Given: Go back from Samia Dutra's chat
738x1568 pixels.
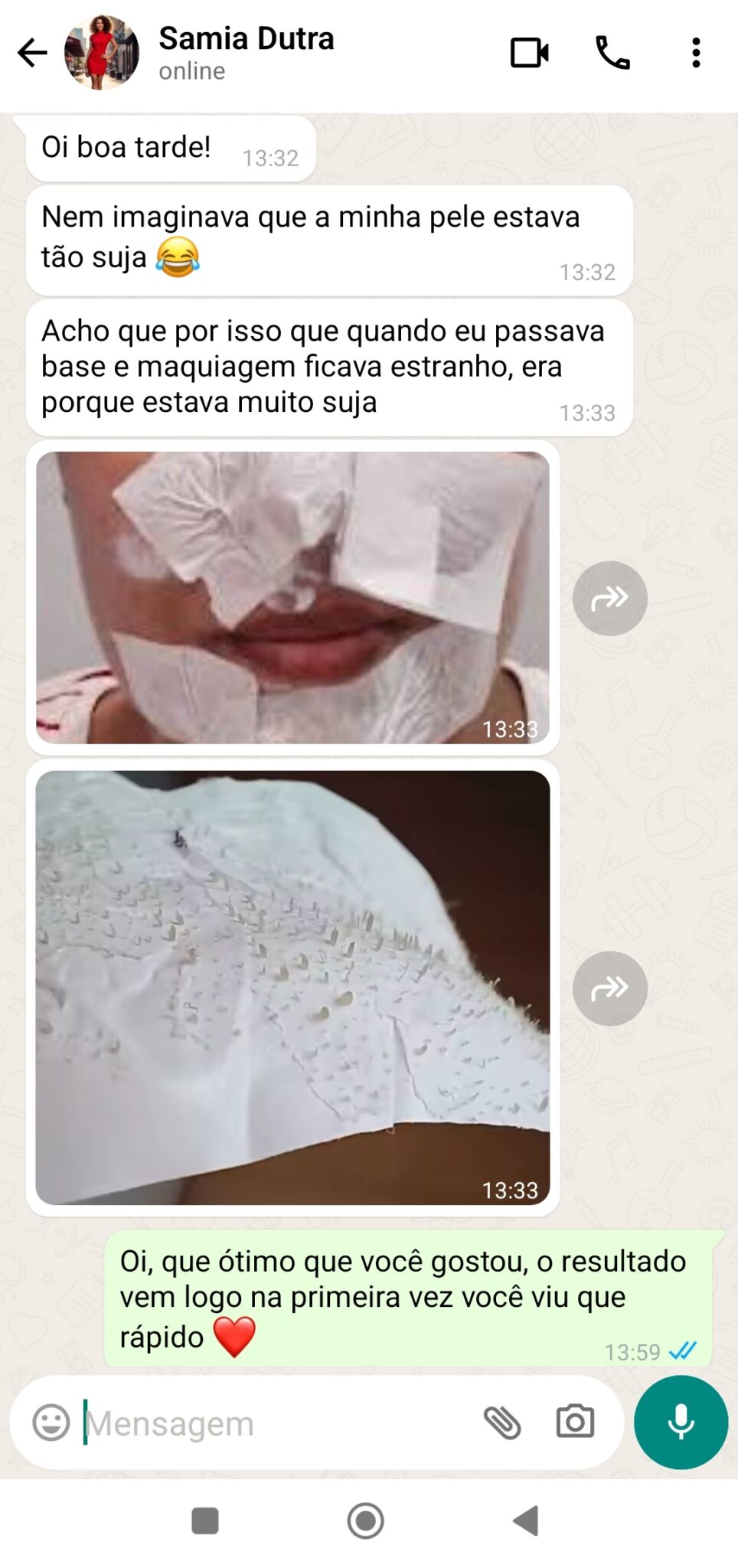Looking at the screenshot, I should click(32, 53).
